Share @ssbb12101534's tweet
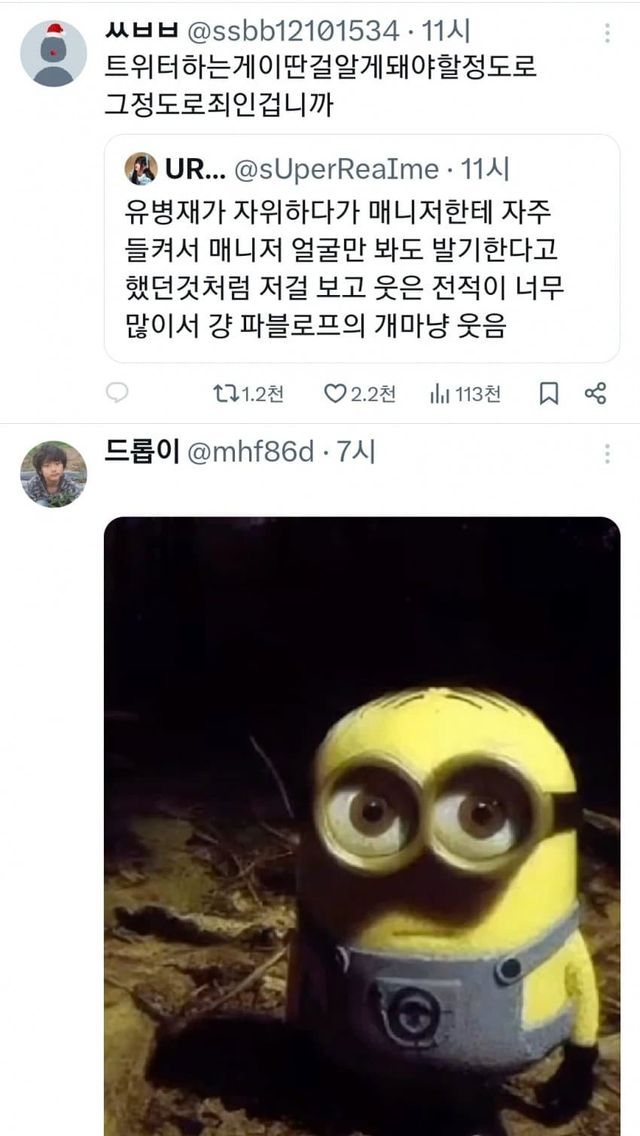The height and width of the screenshot is (1136, 640). tap(595, 394)
